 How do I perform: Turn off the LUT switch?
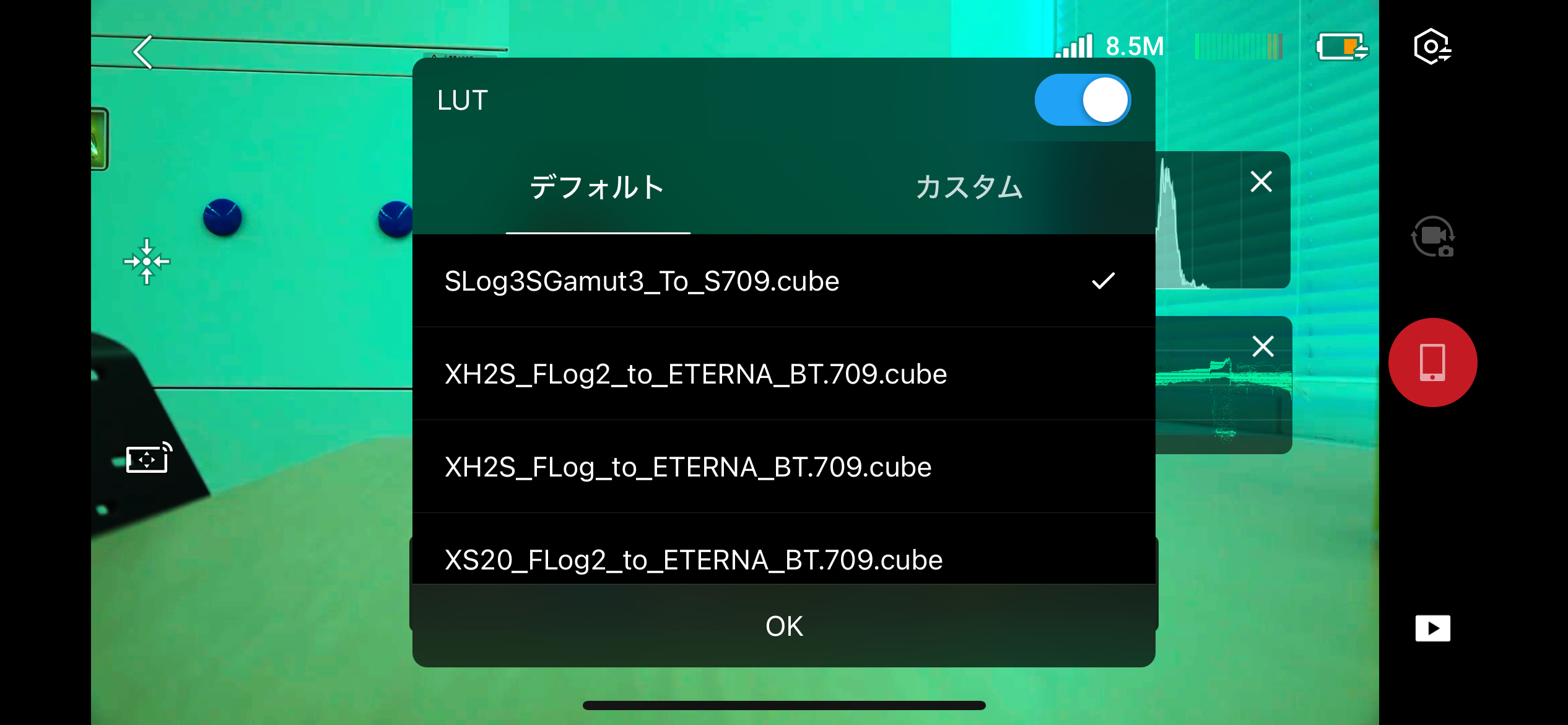[1082, 100]
